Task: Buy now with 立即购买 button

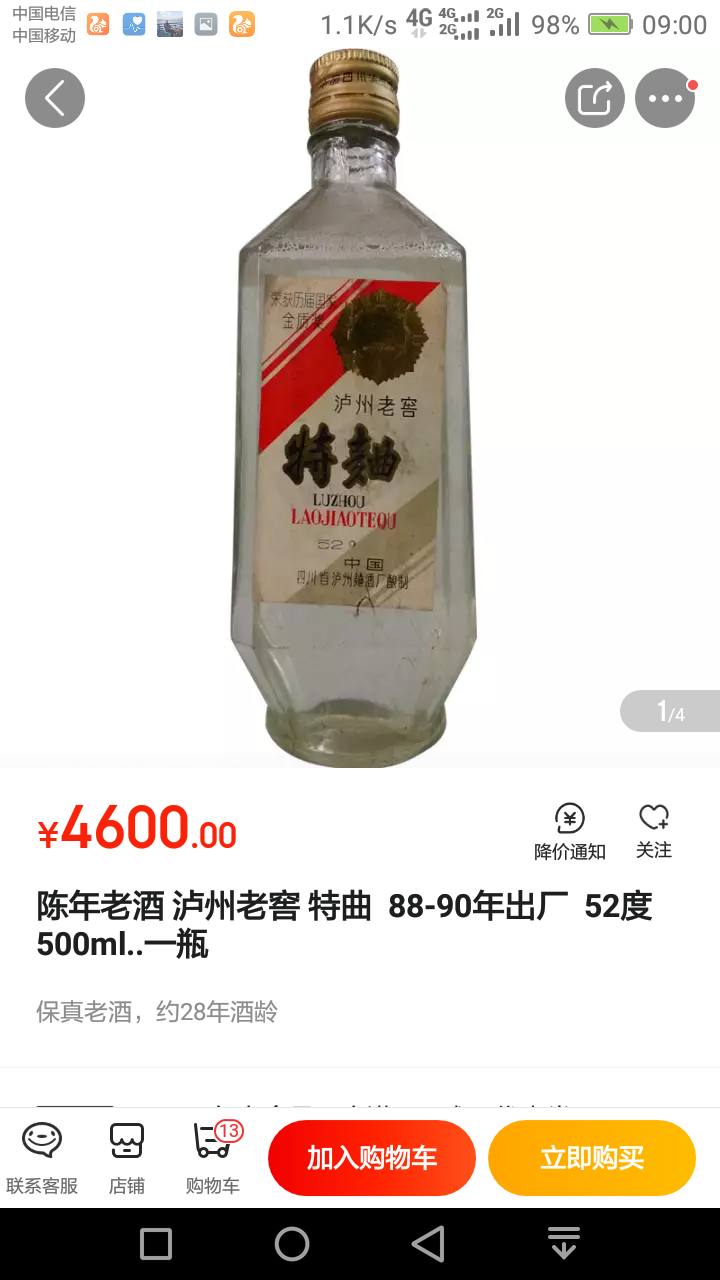Action: tap(592, 1158)
